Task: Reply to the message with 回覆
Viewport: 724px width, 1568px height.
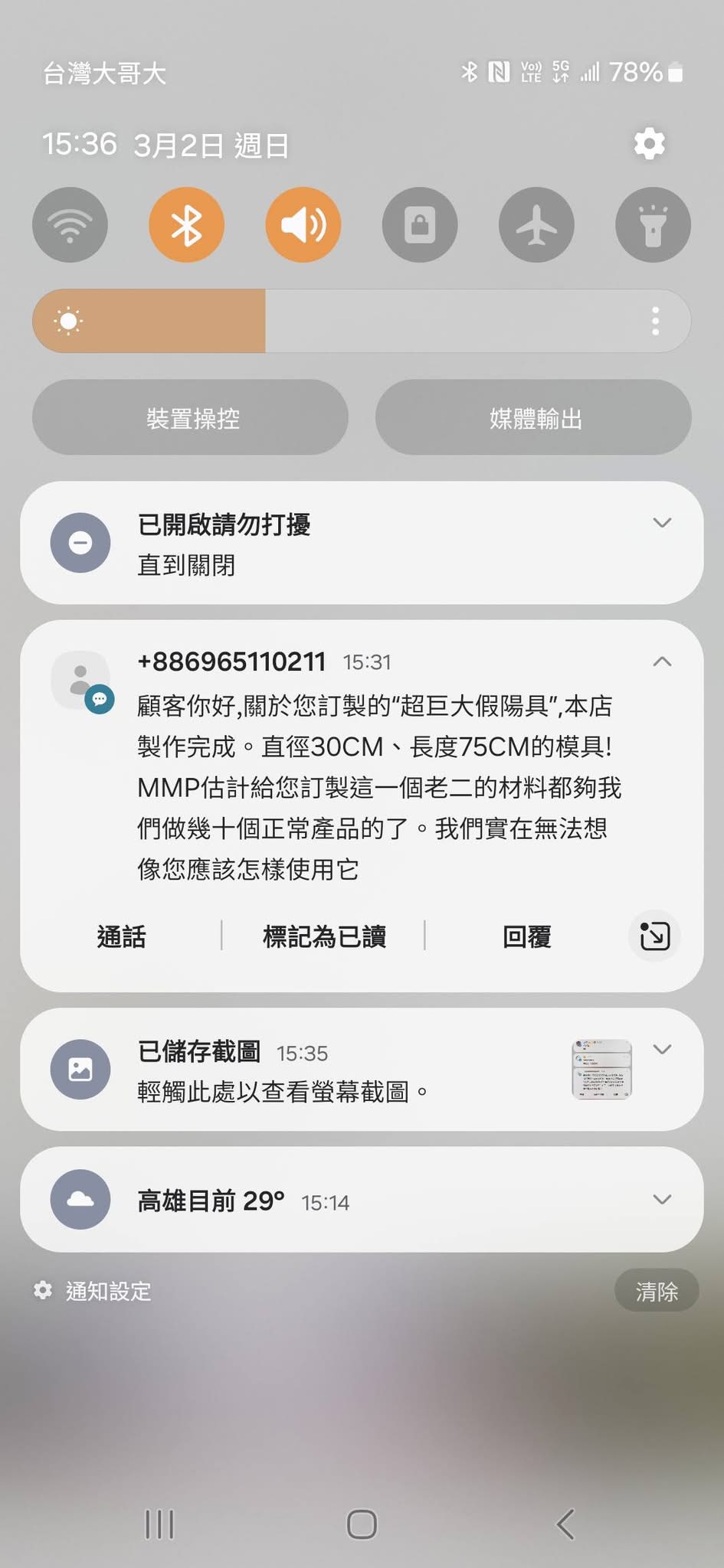Action: pyautogui.click(x=526, y=936)
